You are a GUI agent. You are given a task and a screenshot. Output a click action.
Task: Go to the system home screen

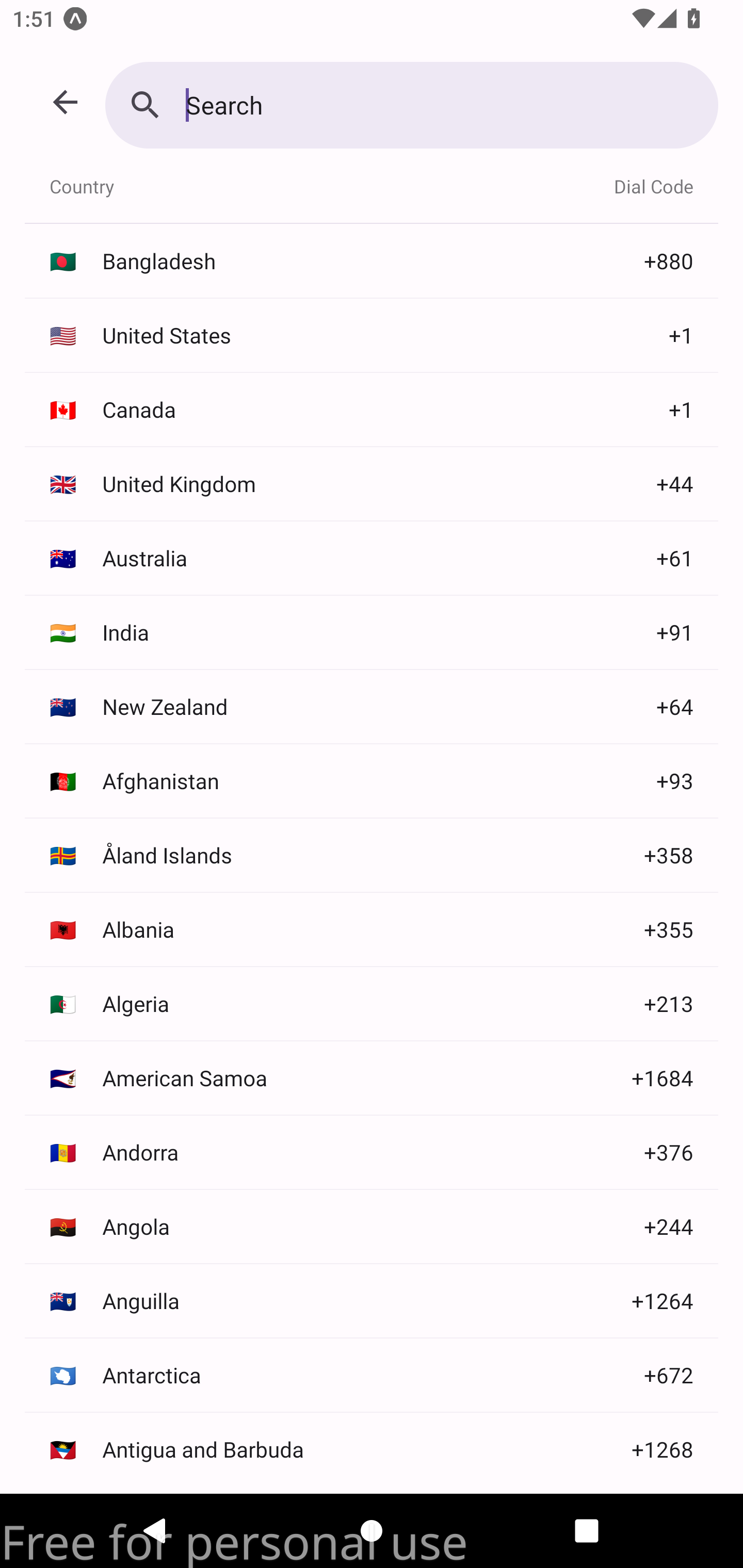372,1530
